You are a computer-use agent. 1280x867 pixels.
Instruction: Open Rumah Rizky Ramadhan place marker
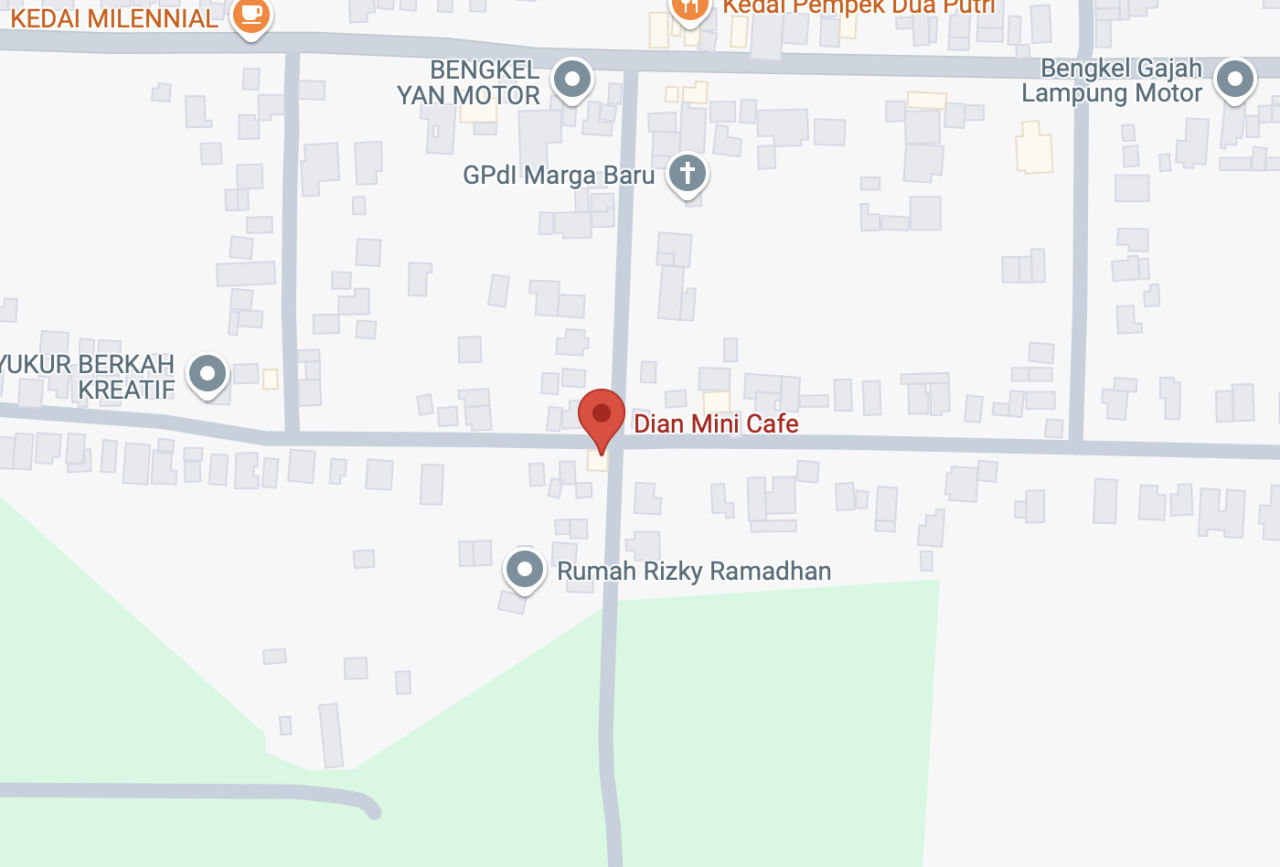(x=525, y=570)
